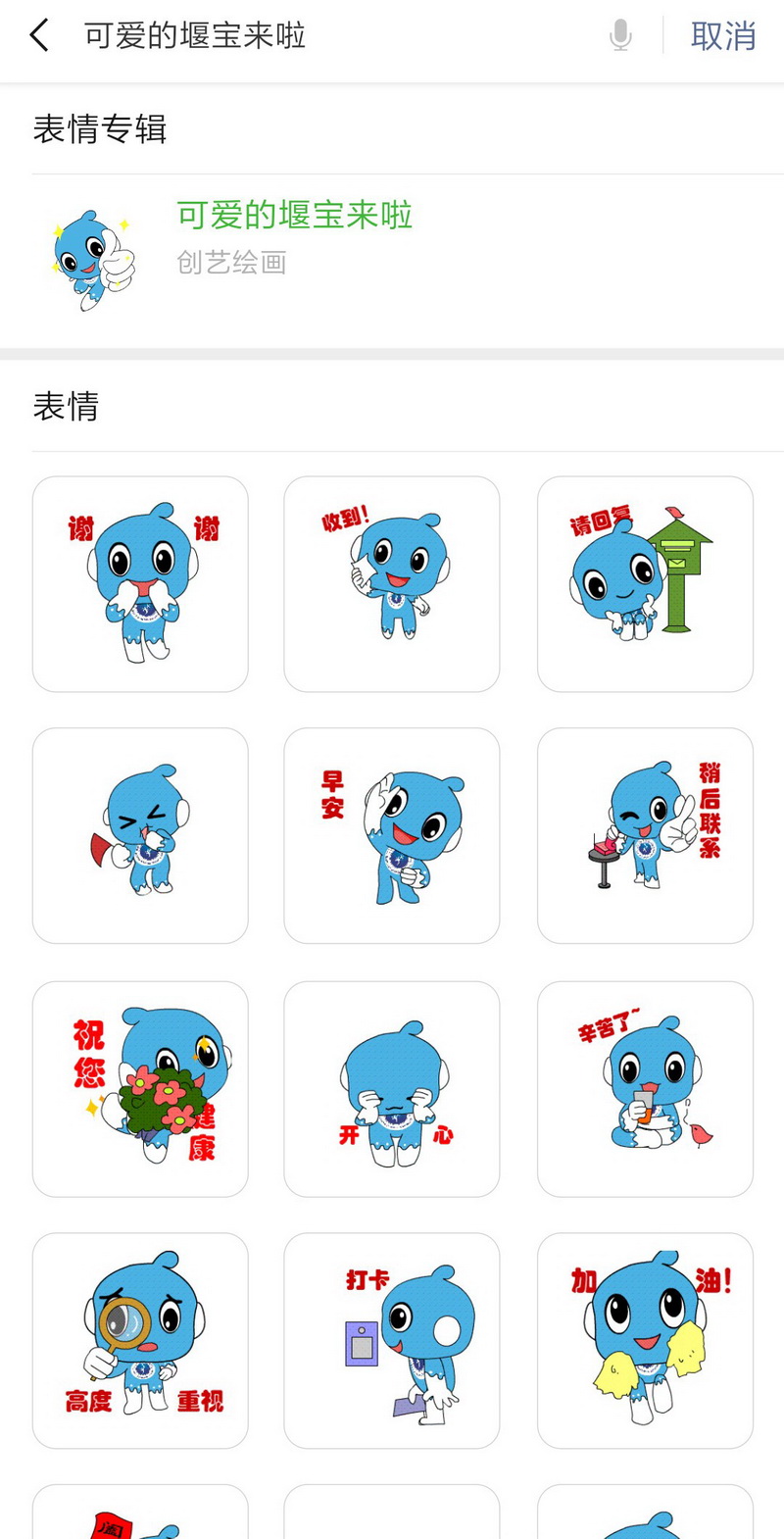The height and width of the screenshot is (1539, 784).
Task: Select the 收到! sticker
Action: 392,584
